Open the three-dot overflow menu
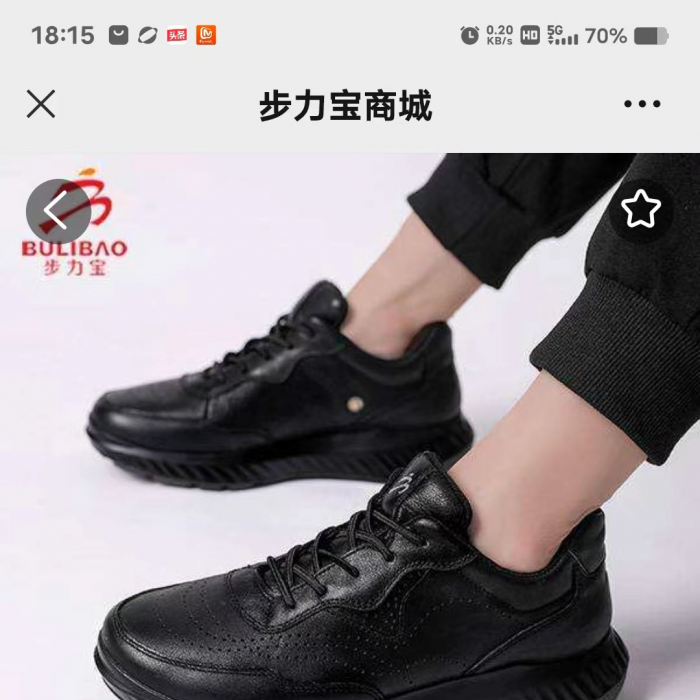The image size is (700, 700). click(641, 104)
